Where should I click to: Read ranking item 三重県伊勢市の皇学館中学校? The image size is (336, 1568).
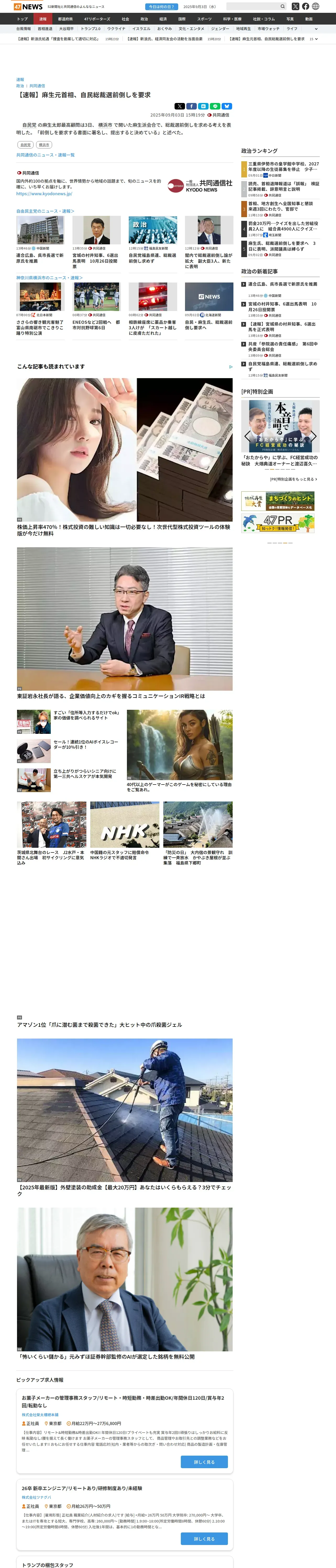[284, 167]
